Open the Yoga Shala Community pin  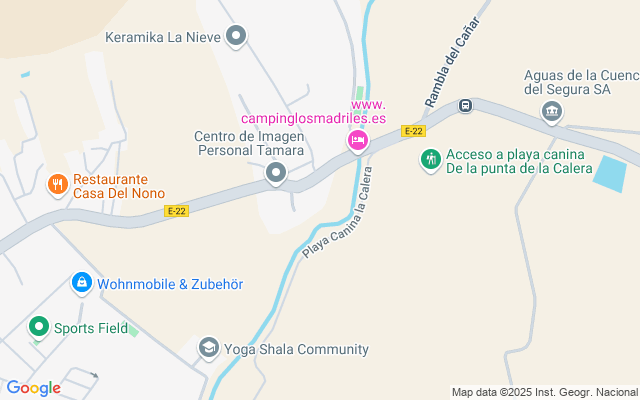click(209, 348)
